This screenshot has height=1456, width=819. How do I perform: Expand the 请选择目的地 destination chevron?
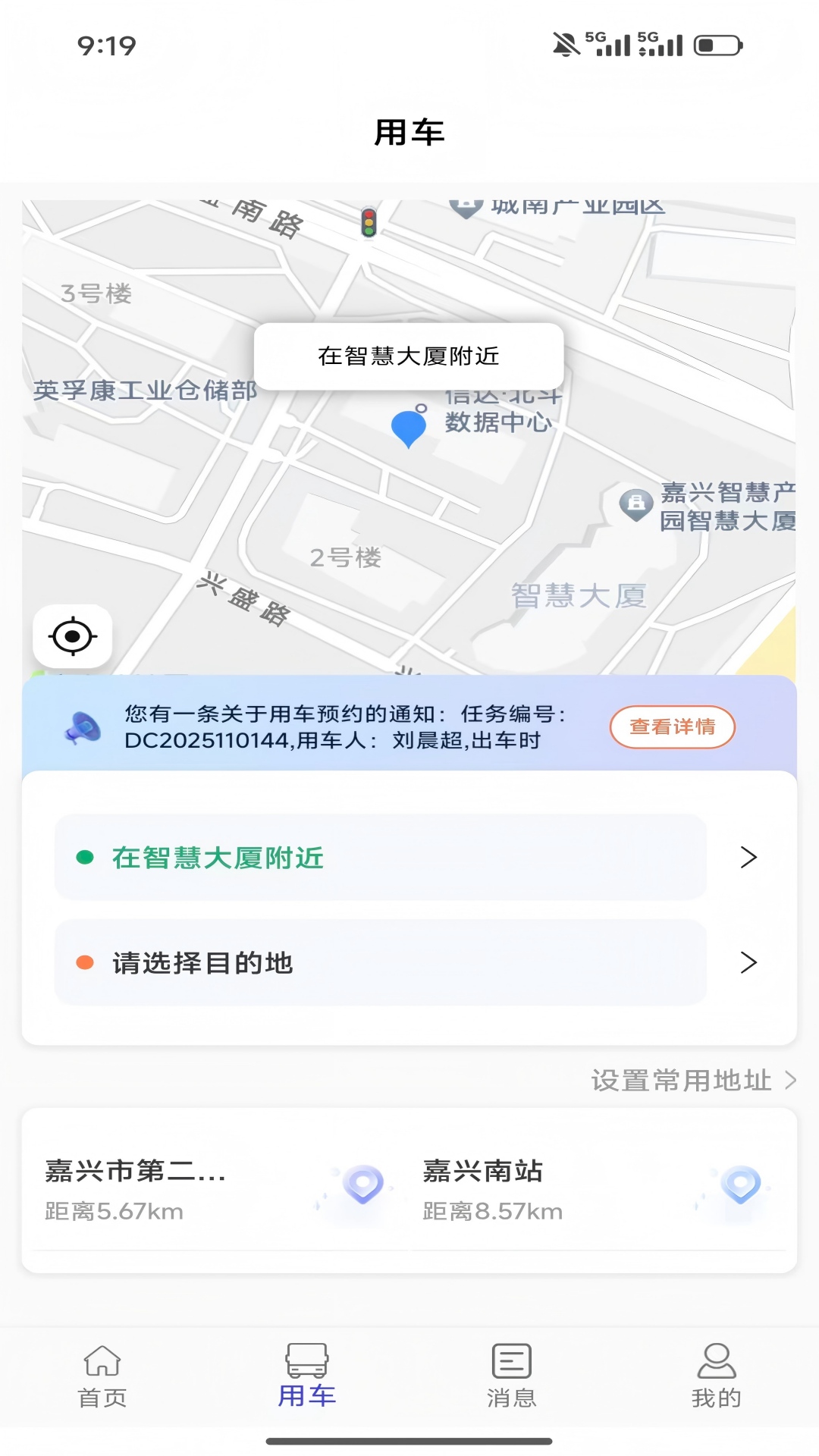pos(750,964)
